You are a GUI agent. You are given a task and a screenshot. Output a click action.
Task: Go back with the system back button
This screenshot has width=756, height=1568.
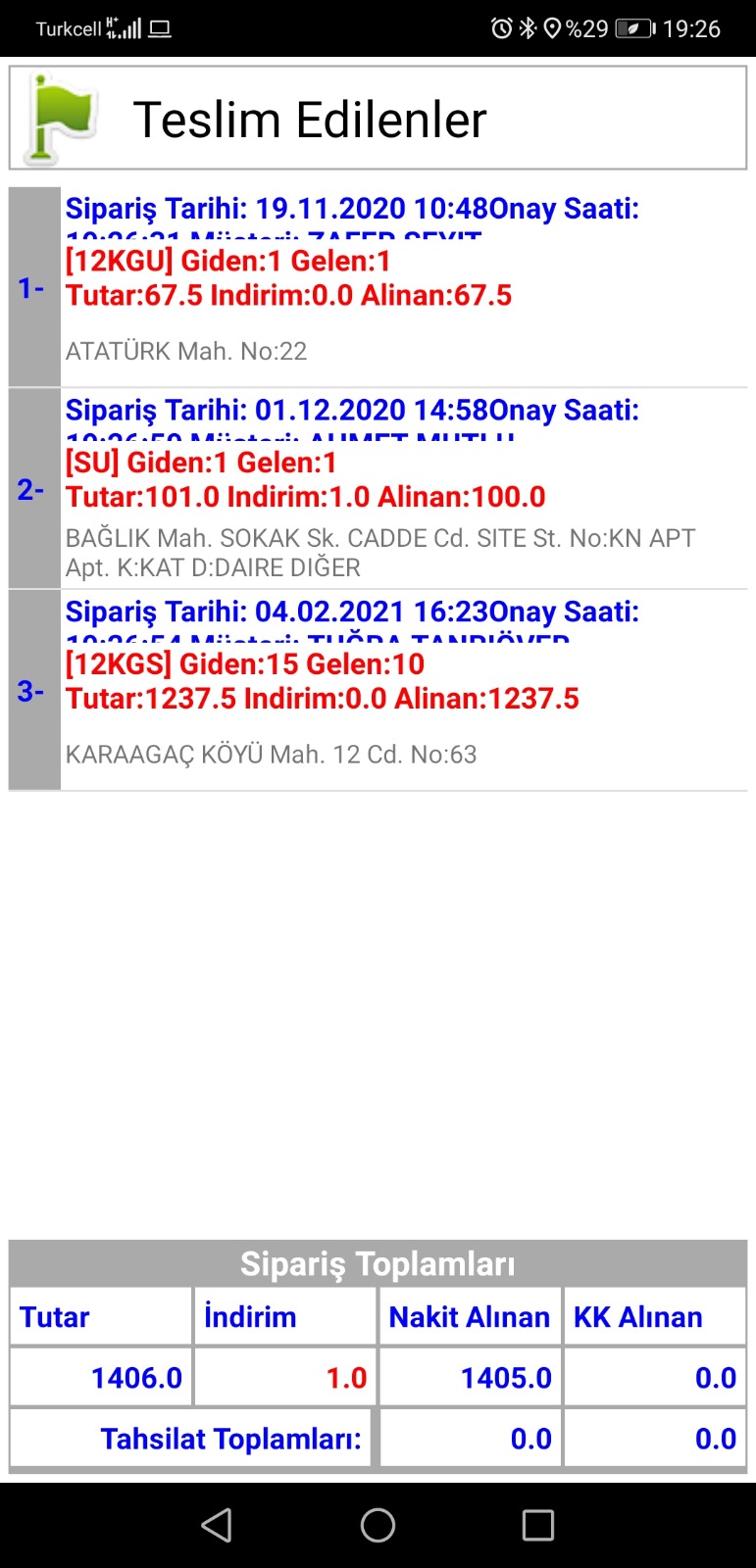click(x=217, y=1525)
